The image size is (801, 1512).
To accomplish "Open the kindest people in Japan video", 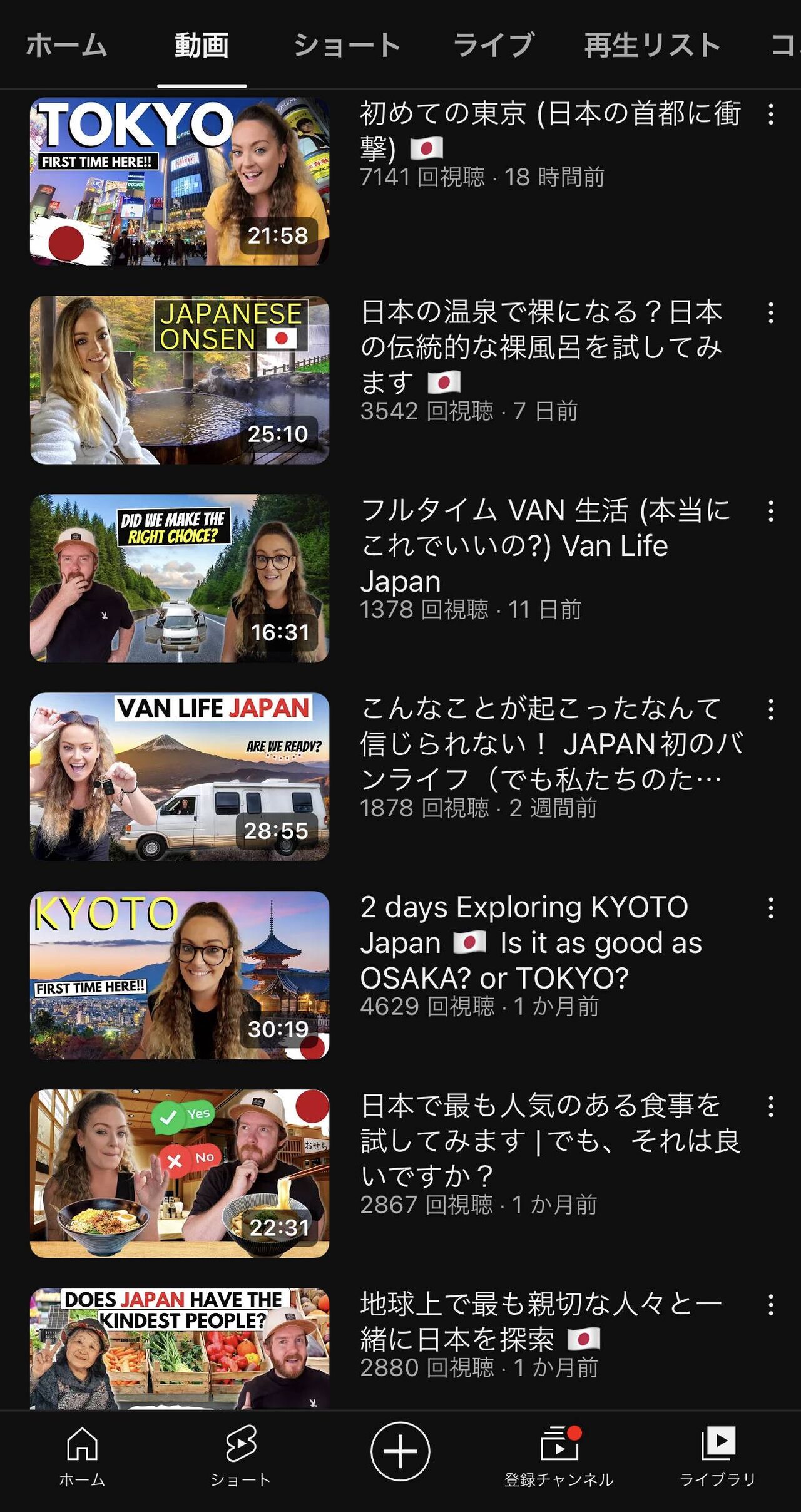I will tap(180, 1346).
